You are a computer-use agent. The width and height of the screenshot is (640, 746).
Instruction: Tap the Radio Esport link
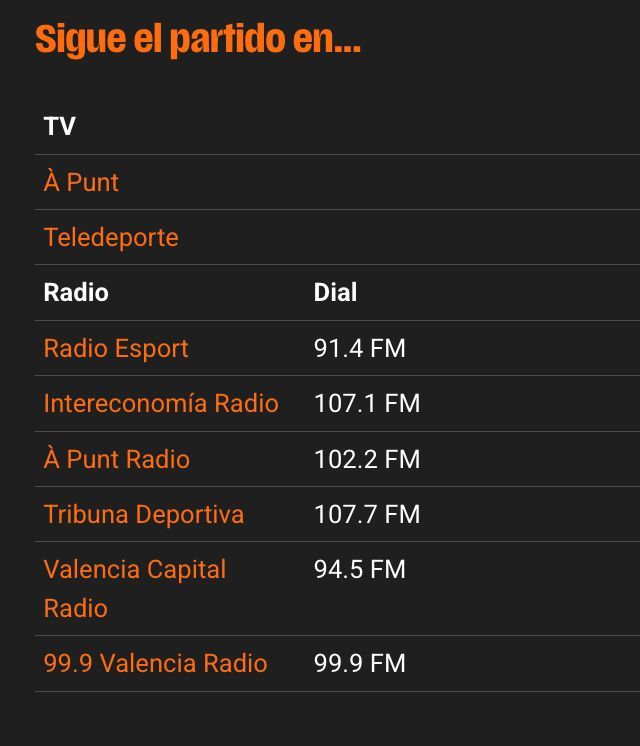(x=116, y=348)
